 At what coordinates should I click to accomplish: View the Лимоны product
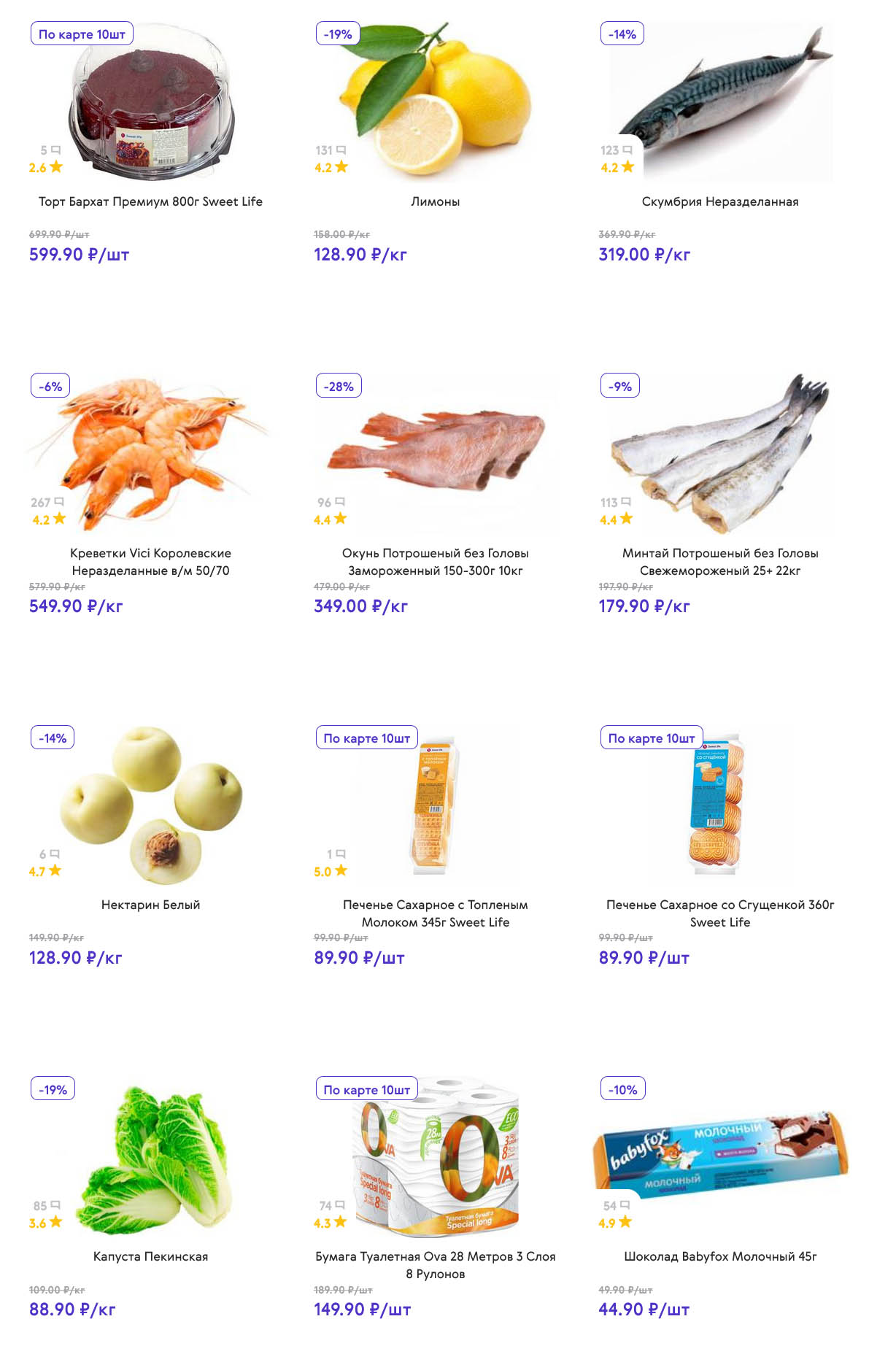[435, 201]
